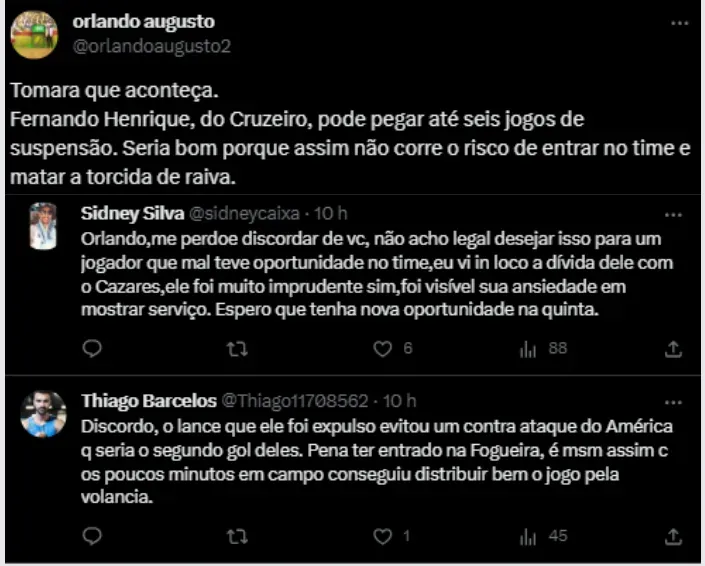Open orlando augusto's profile picture
705x566 pixels.
(x=34, y=34)
